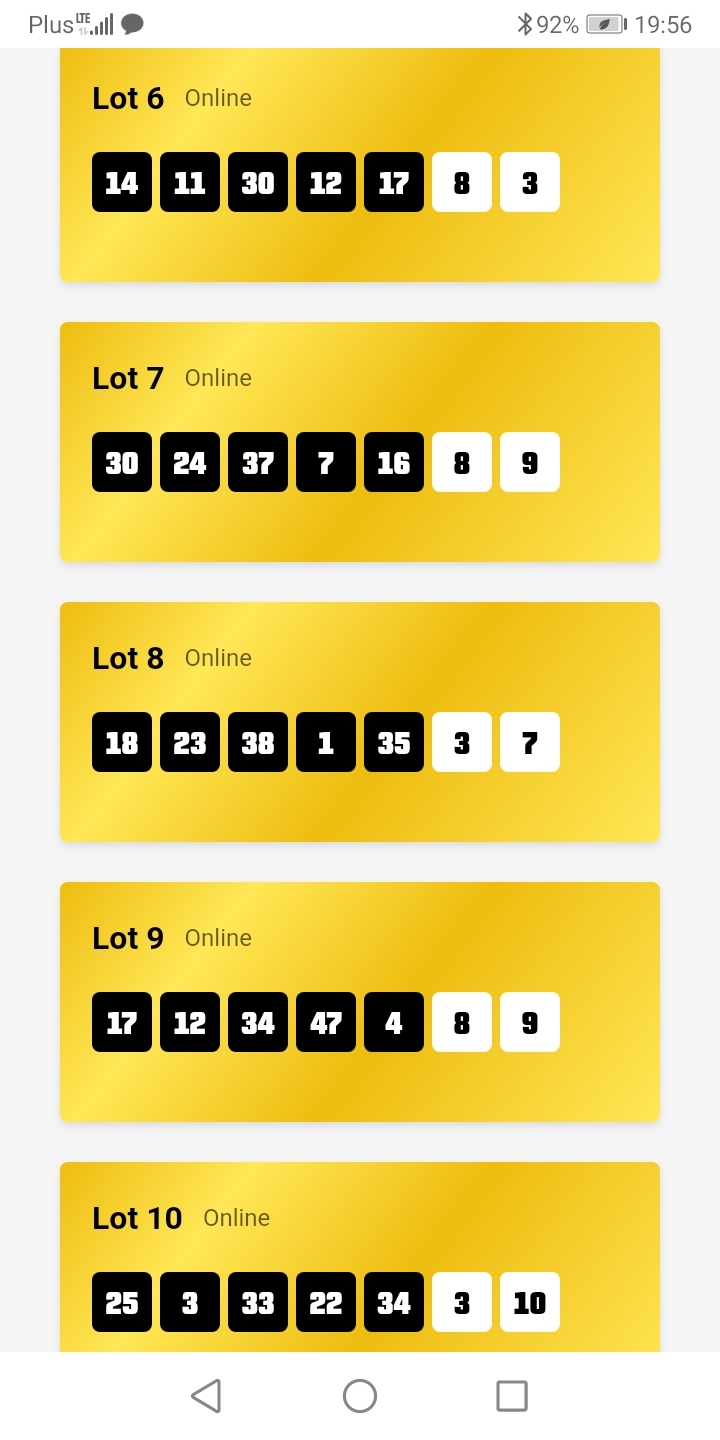720x1440 pixels.
Task: Tap the system home button
Action: [360, 1396]
